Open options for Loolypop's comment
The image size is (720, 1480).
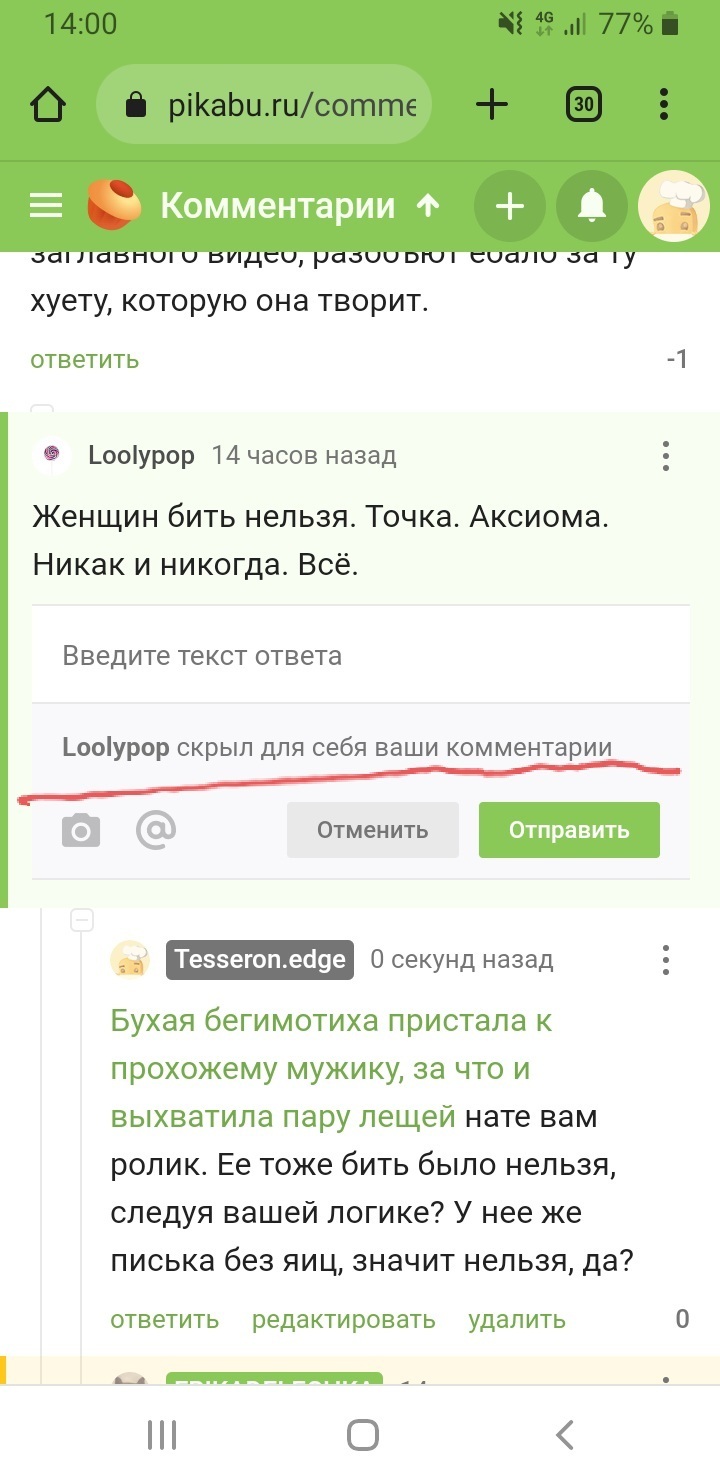(666, 456)
